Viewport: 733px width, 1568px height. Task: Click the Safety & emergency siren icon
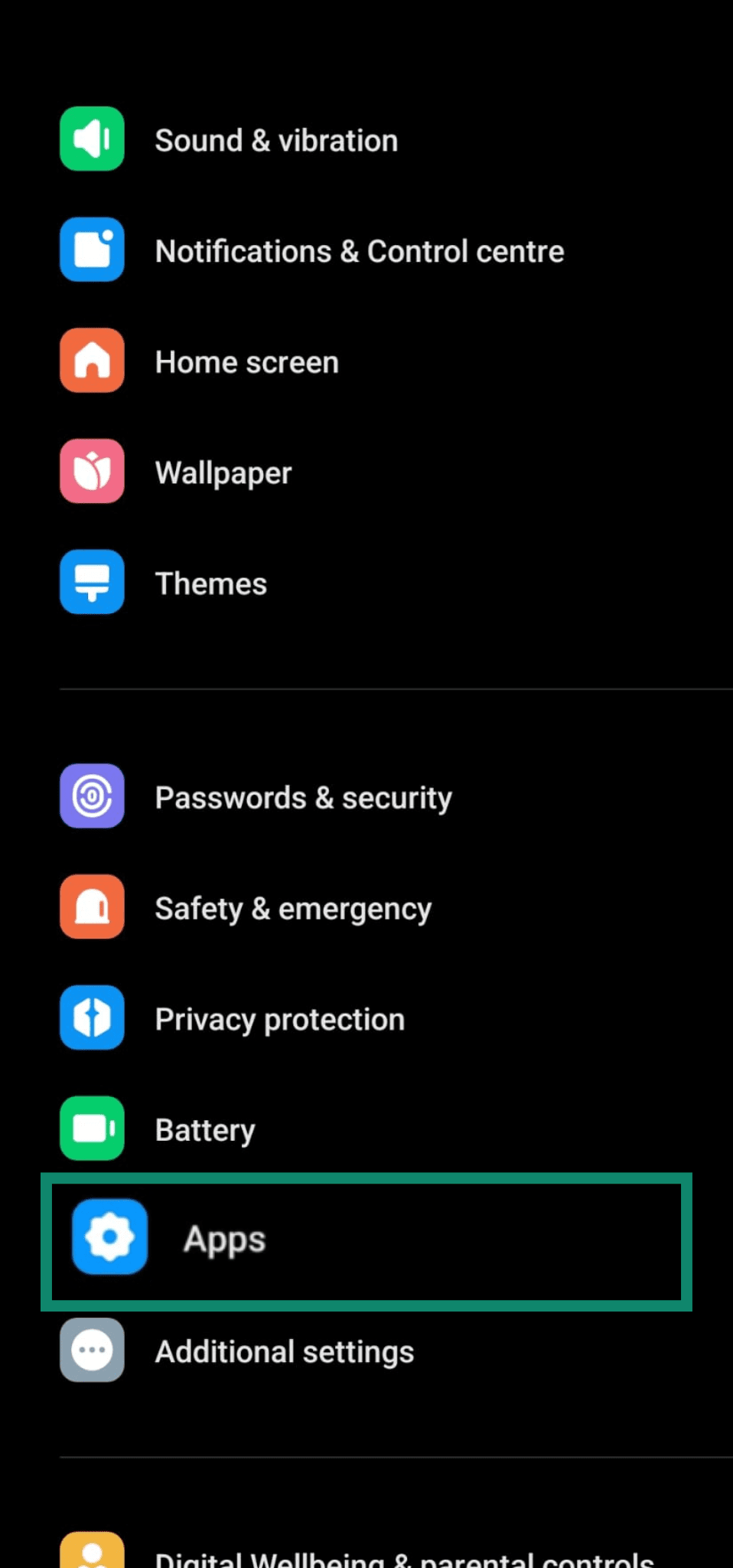coord(92,906)
